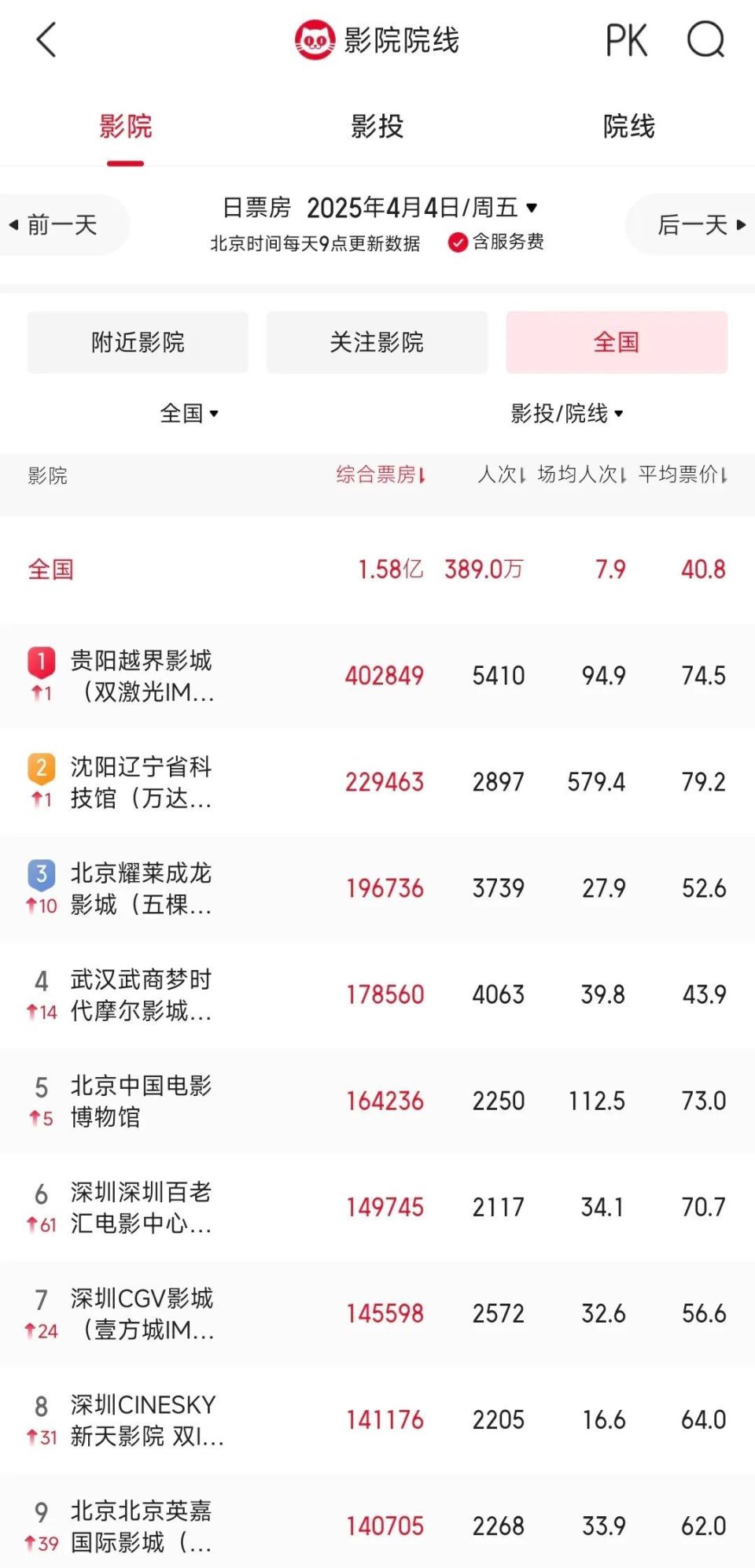Screen dimensions: 755x1568
Task: Select the 关注影院 filter
Action: 377,342
